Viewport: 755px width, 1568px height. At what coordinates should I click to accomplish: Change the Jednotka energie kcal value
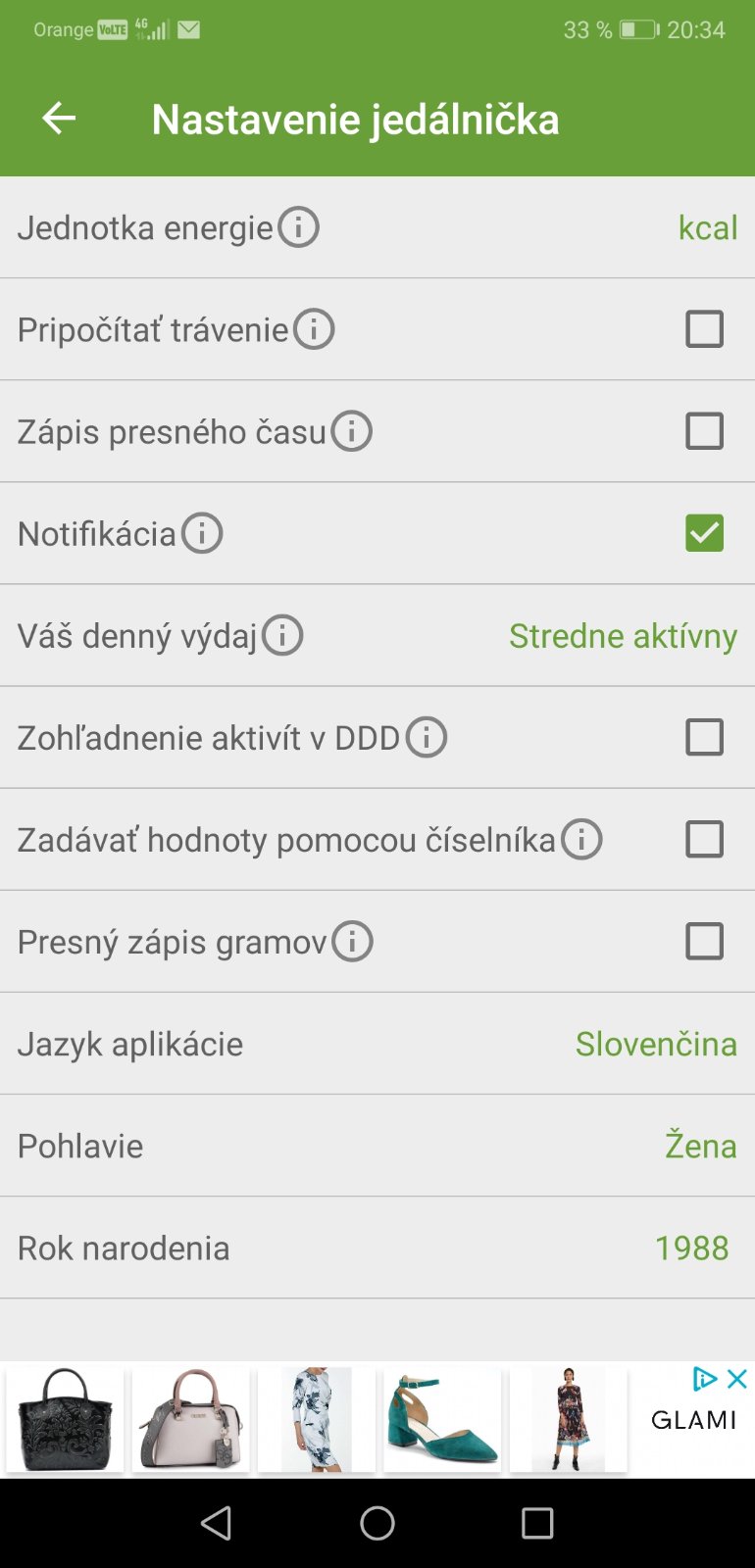707,228
